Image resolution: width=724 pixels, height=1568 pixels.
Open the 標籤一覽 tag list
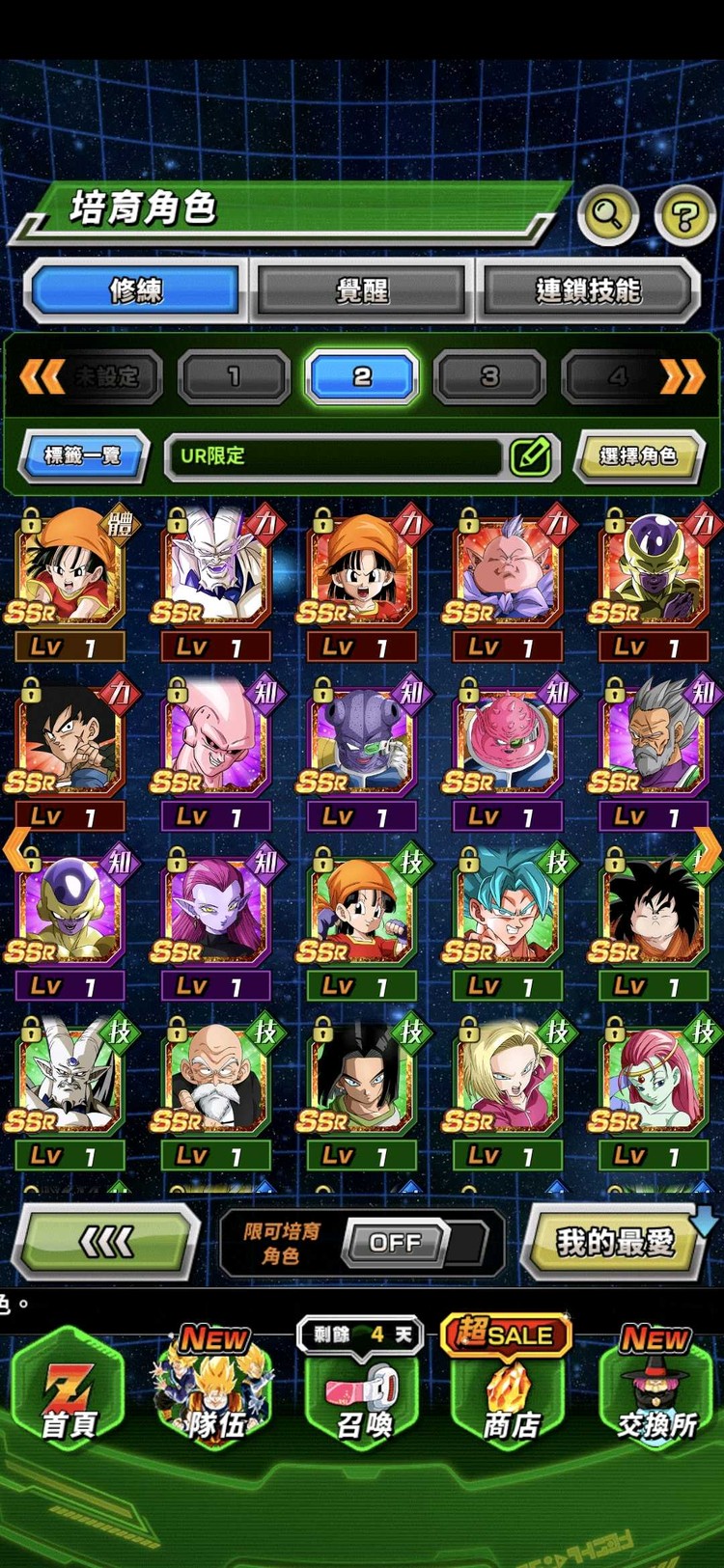(x=83, y=455)
